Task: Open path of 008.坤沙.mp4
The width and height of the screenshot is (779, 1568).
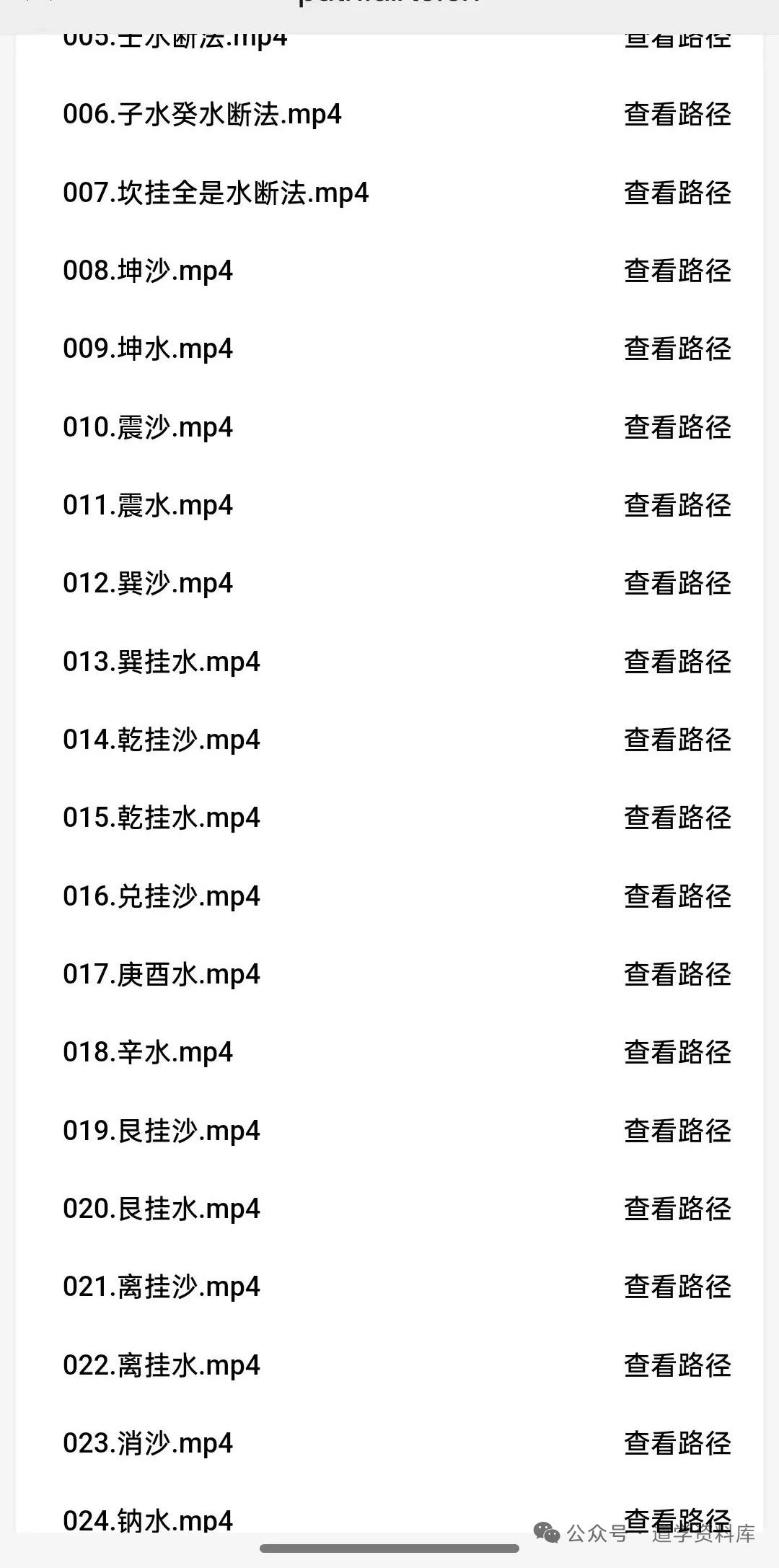Action: coord(677,271)
